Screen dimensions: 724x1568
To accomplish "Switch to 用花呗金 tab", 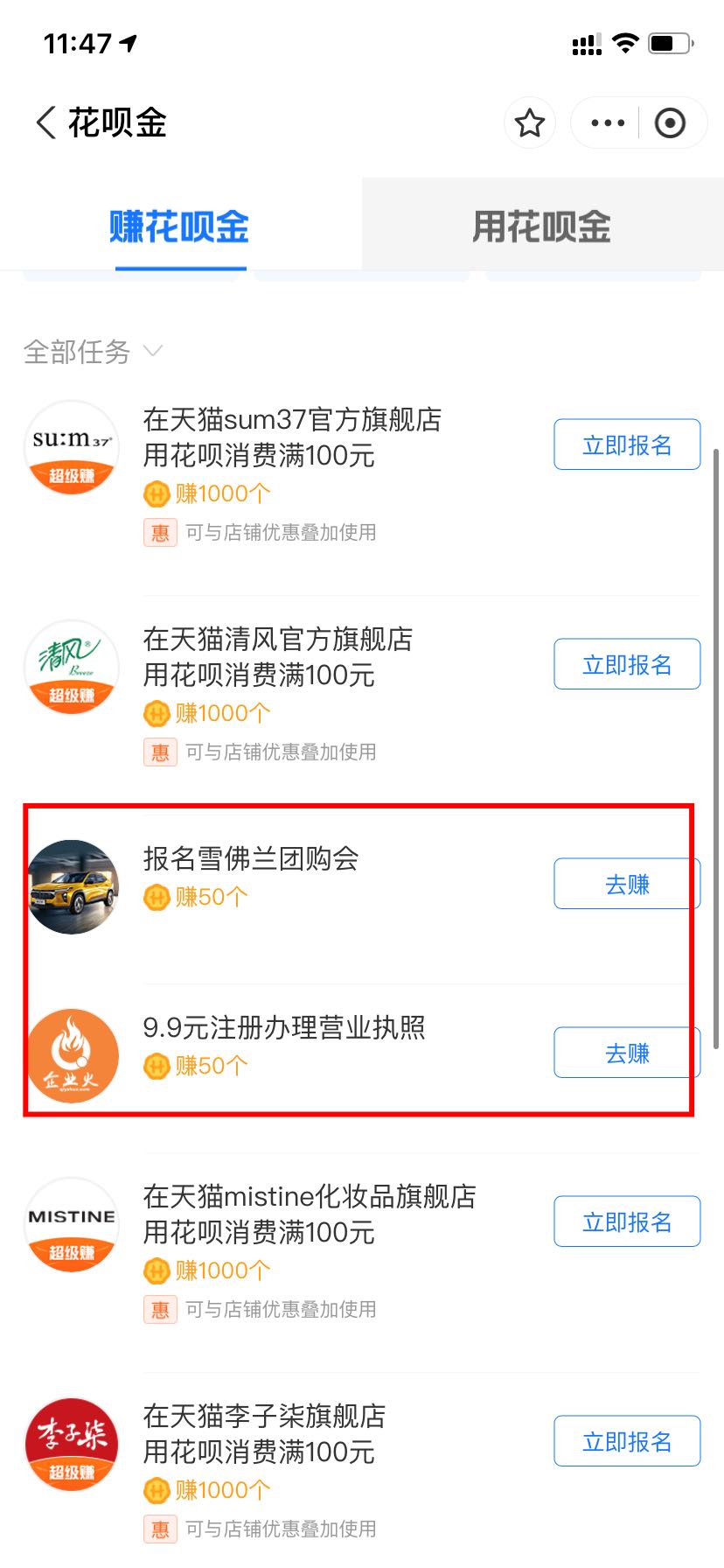I will click(542, 227).
